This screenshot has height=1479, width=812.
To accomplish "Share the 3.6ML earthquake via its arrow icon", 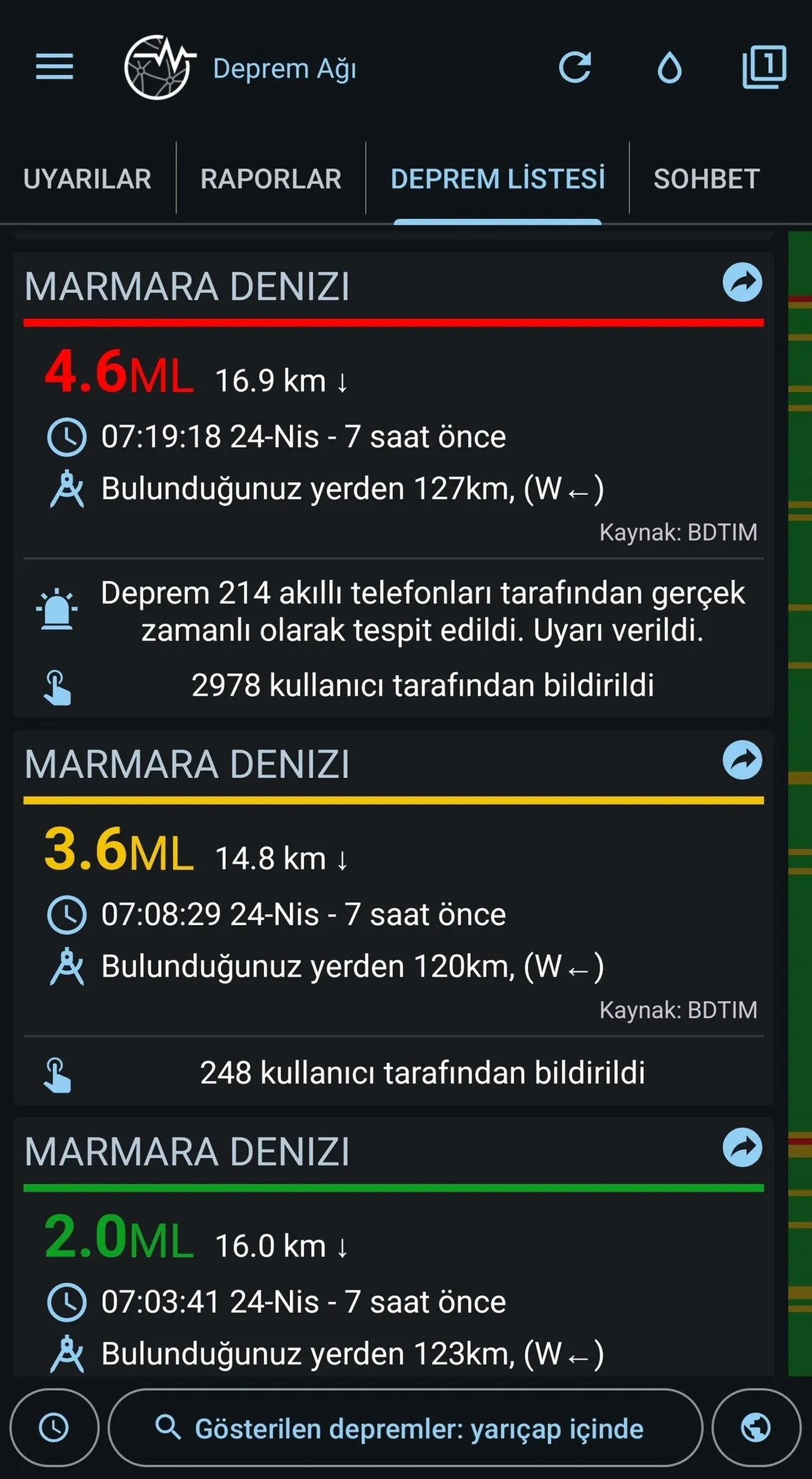I will (743, 761).
